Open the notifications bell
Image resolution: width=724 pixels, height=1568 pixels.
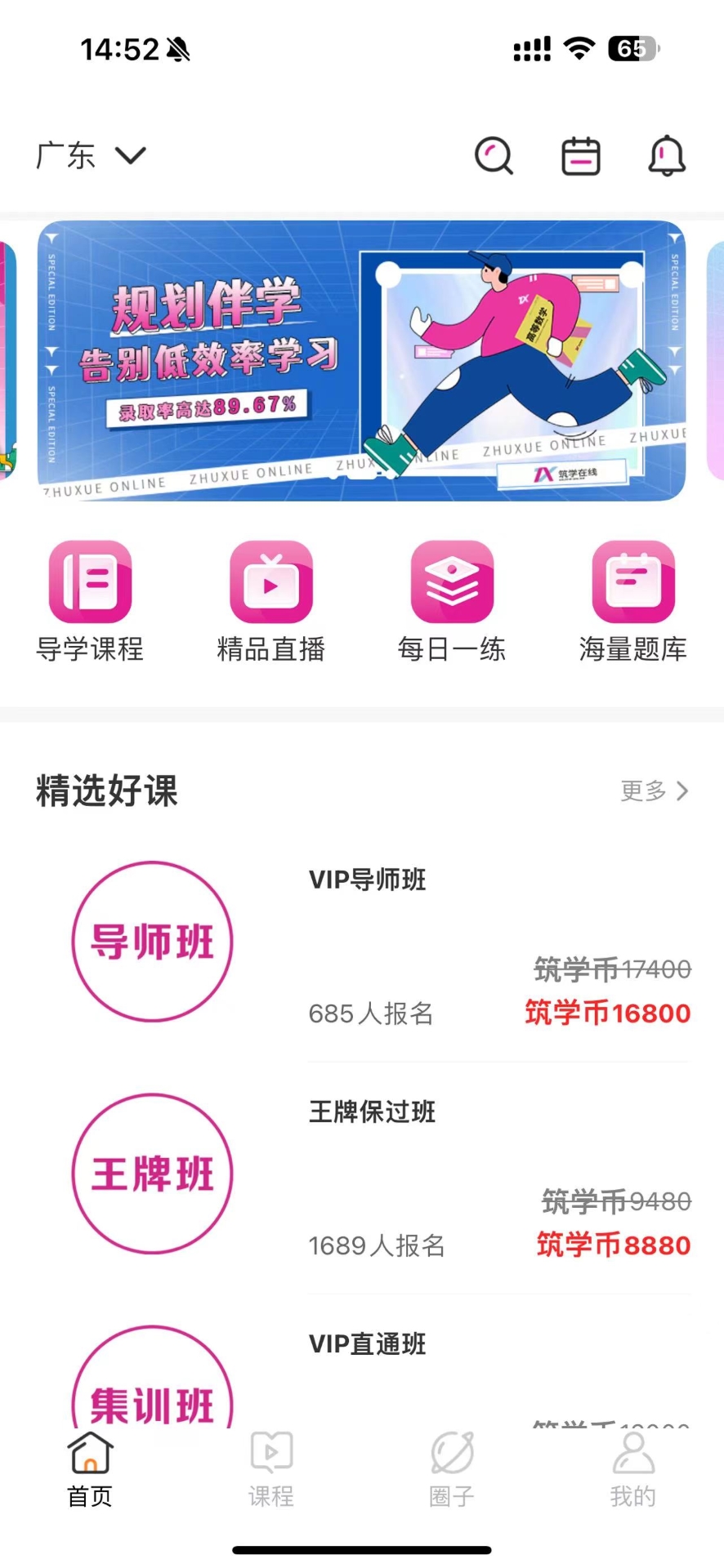[x=667, y=155]
